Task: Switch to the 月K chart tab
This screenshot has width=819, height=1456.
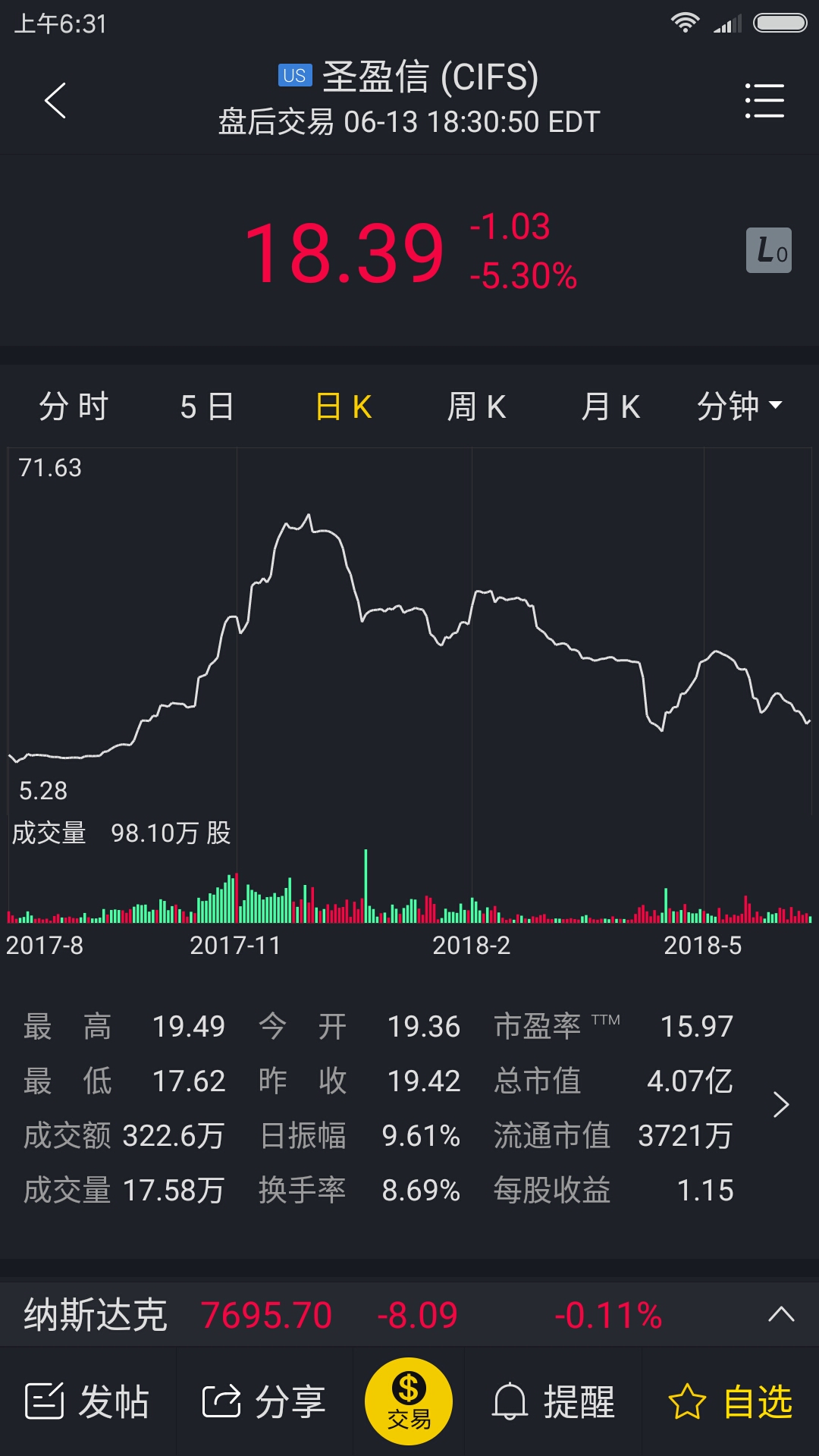Action: 610,406
